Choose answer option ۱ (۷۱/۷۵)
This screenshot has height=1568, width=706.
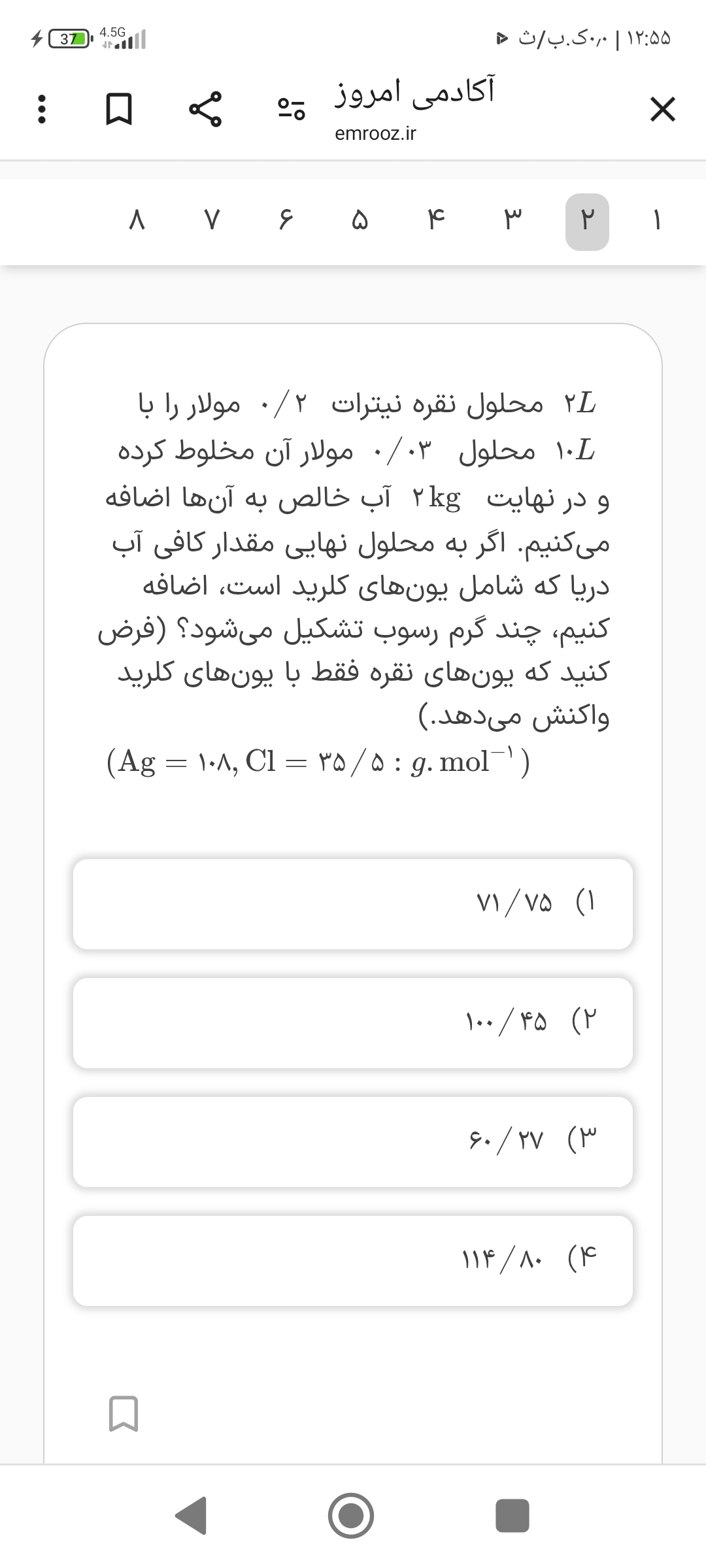(x=353, y=904)
